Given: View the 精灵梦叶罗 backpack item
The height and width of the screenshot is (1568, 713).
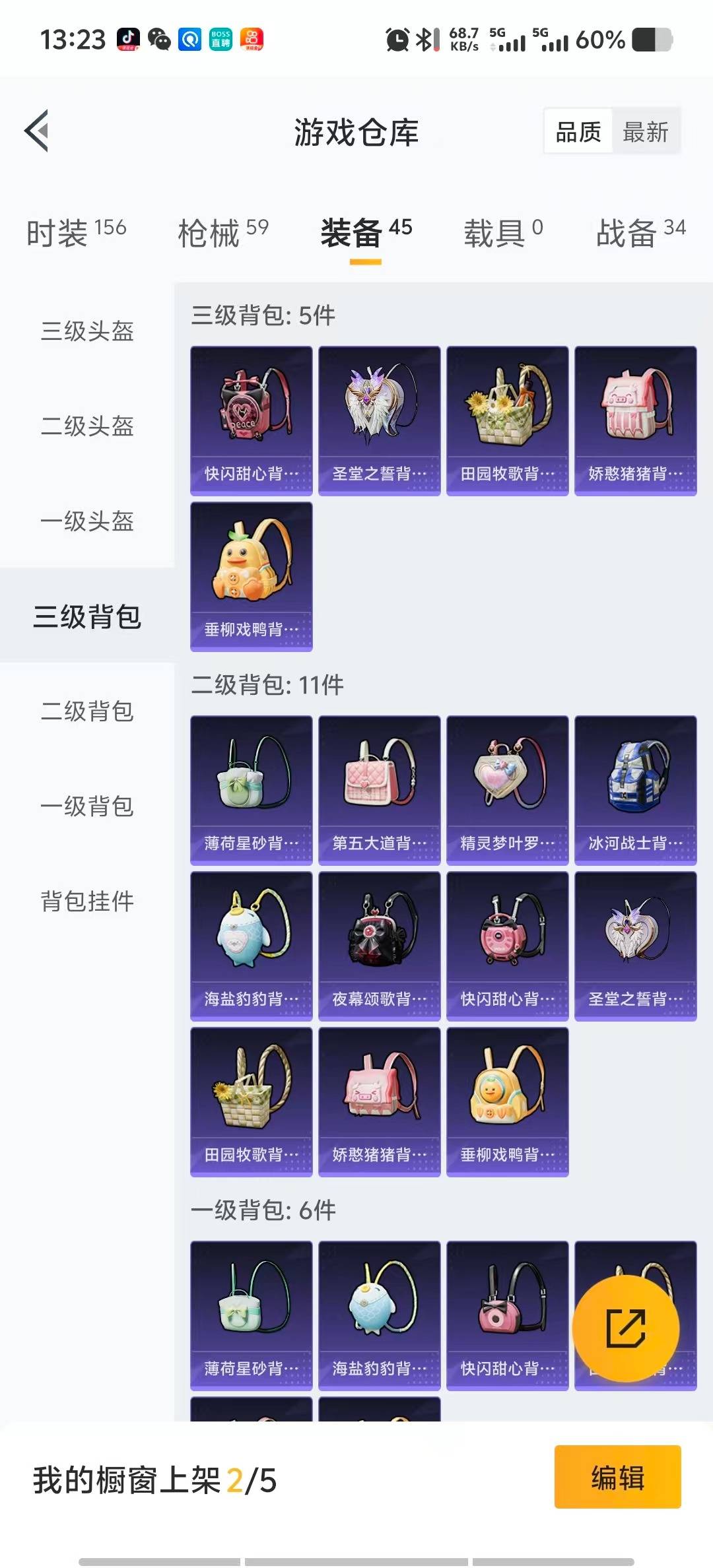Looking at the screenshot, I should tap(507, 789).
